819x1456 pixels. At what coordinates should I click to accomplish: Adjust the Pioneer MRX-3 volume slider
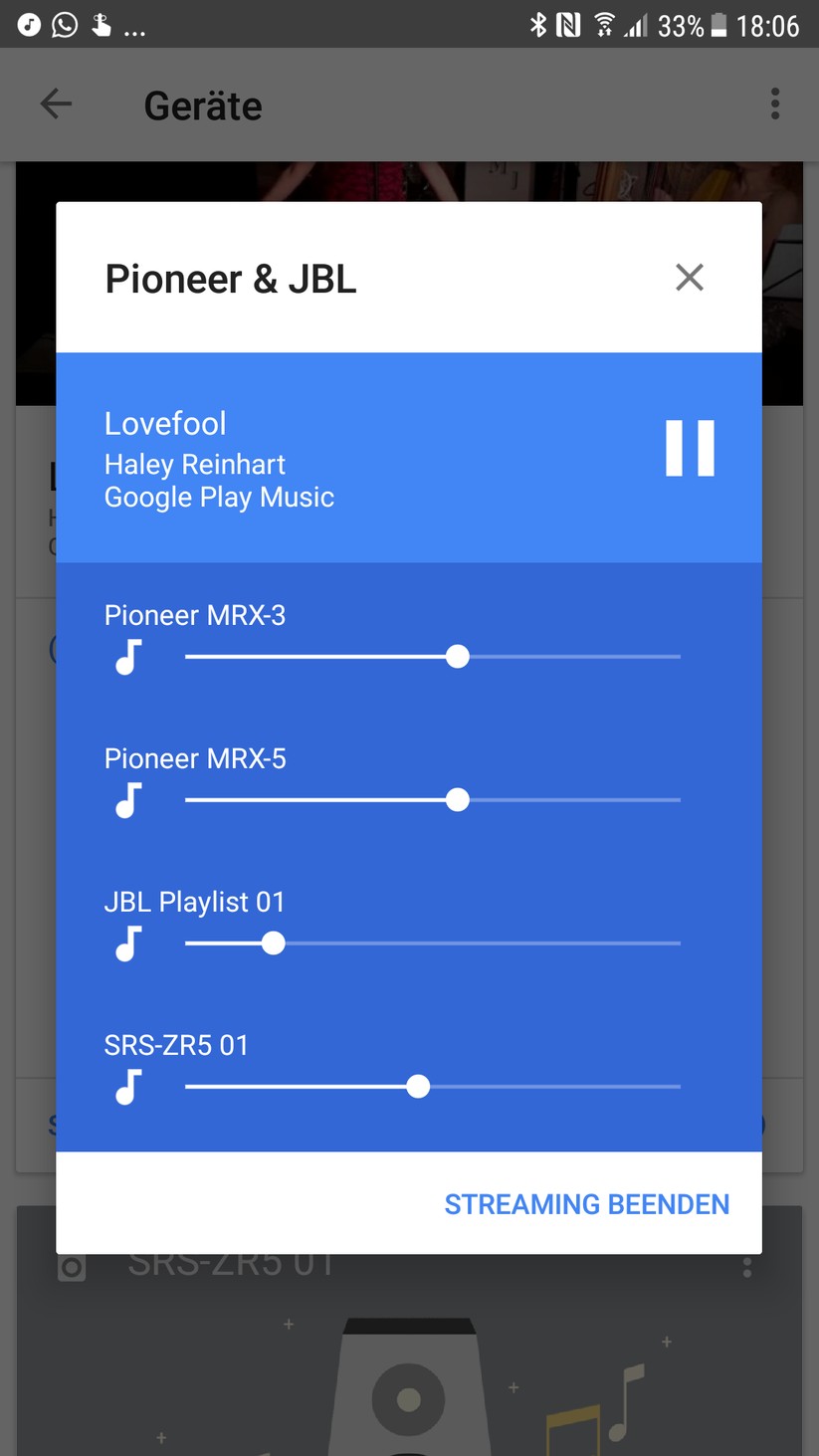(458, 656)
